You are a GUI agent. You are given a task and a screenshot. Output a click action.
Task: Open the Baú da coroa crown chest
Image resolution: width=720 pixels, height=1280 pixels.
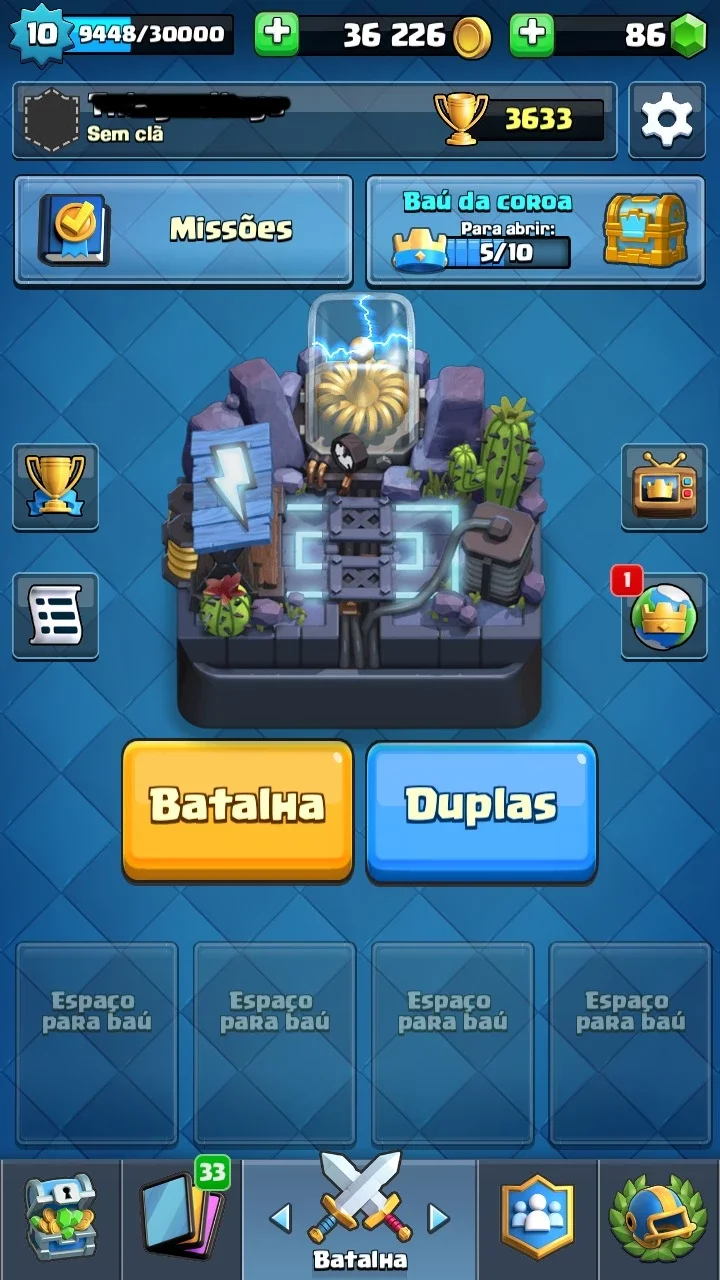pos(536,230)
